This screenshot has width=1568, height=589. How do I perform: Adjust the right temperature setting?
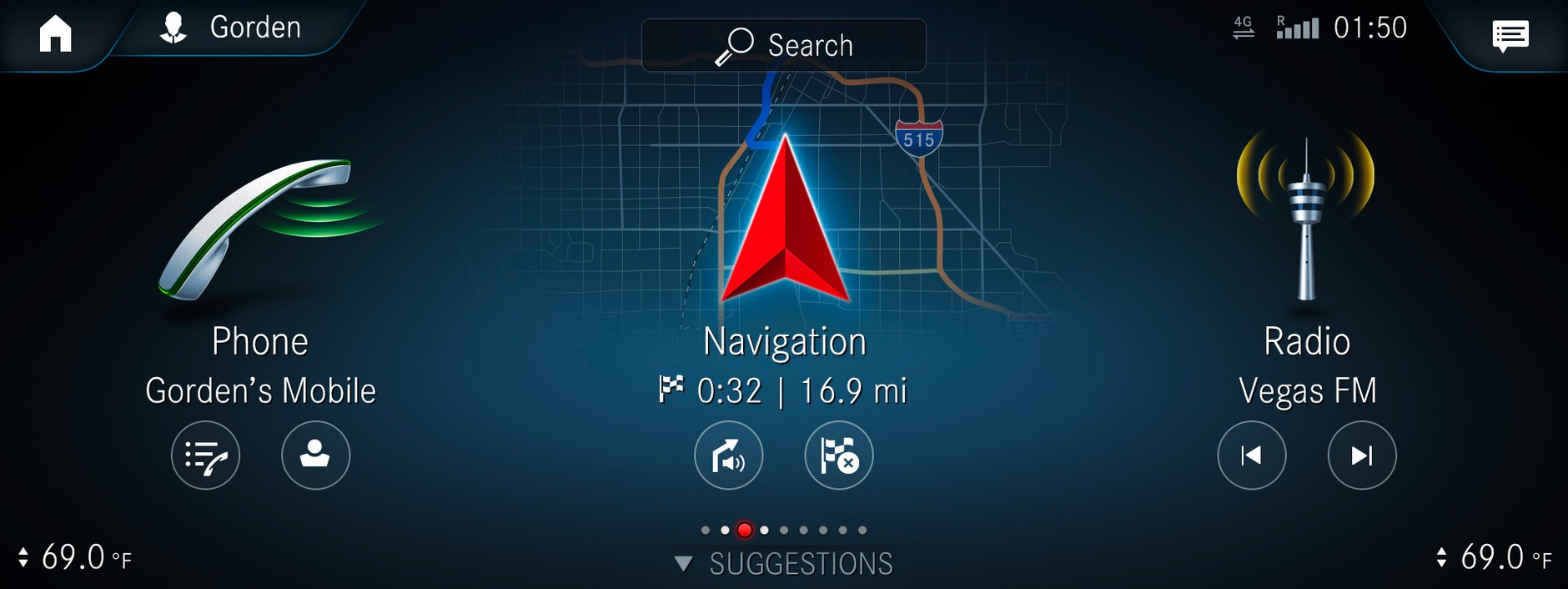tap(1493, 557)
